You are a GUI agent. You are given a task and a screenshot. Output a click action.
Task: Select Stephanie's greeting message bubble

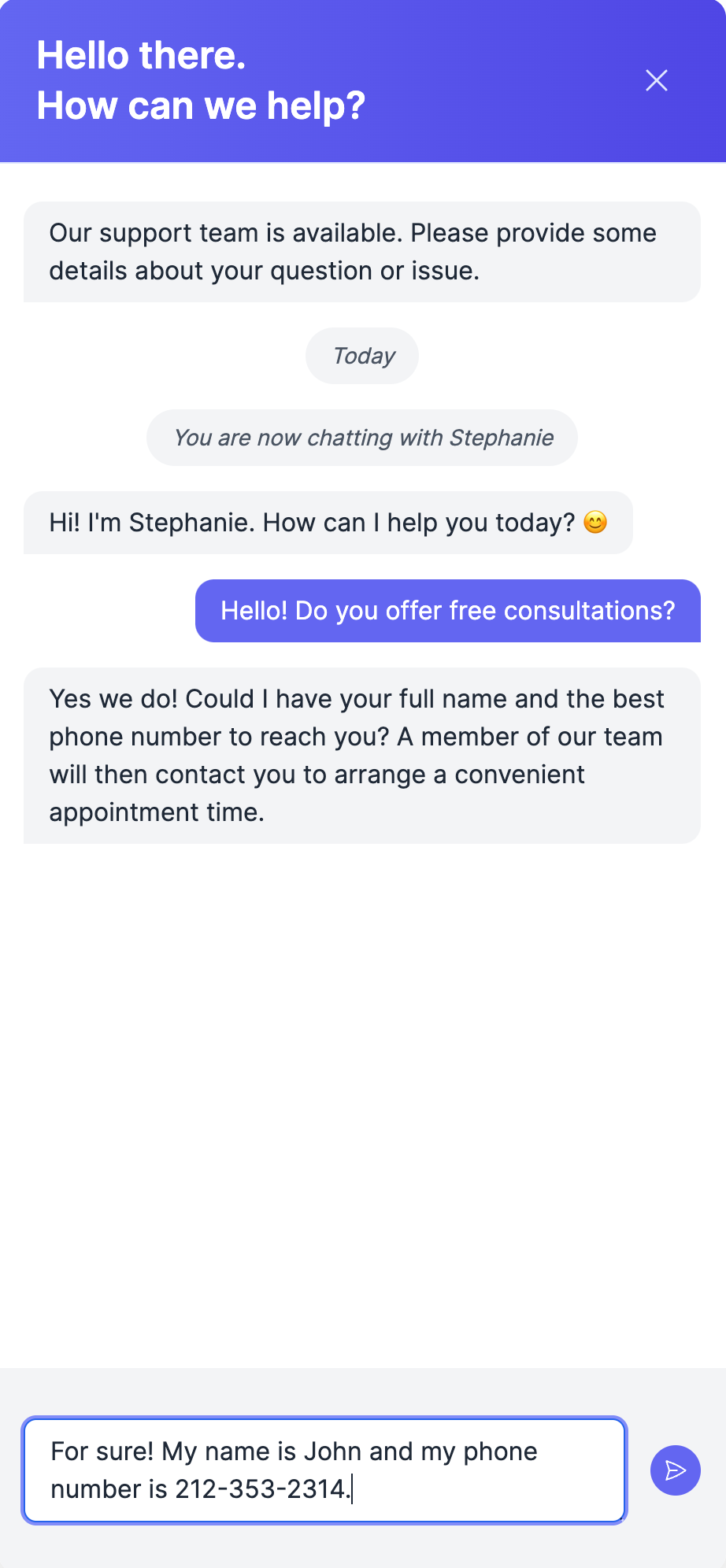pyautogui.click(x=328, y=523)
